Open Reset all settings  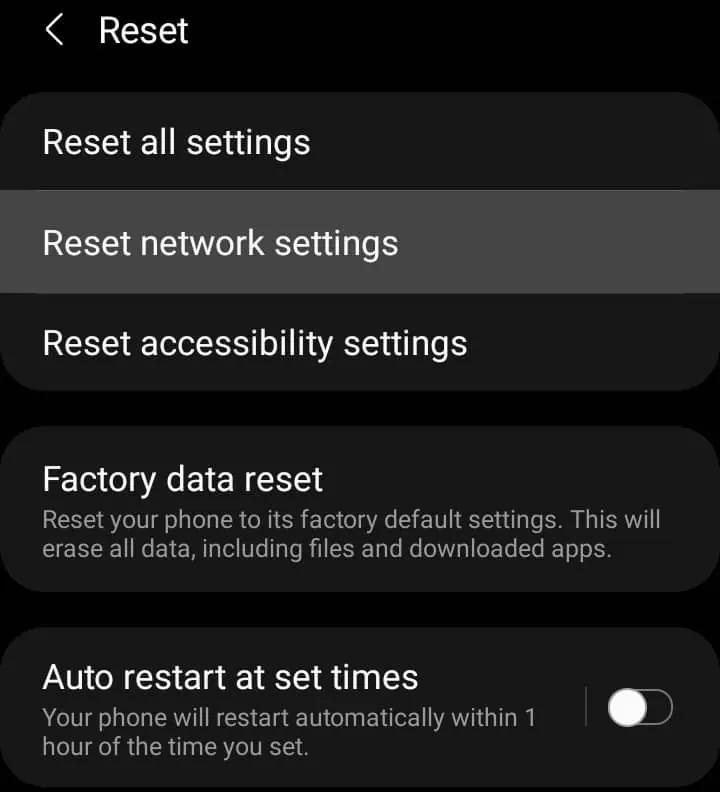point(176,142)
